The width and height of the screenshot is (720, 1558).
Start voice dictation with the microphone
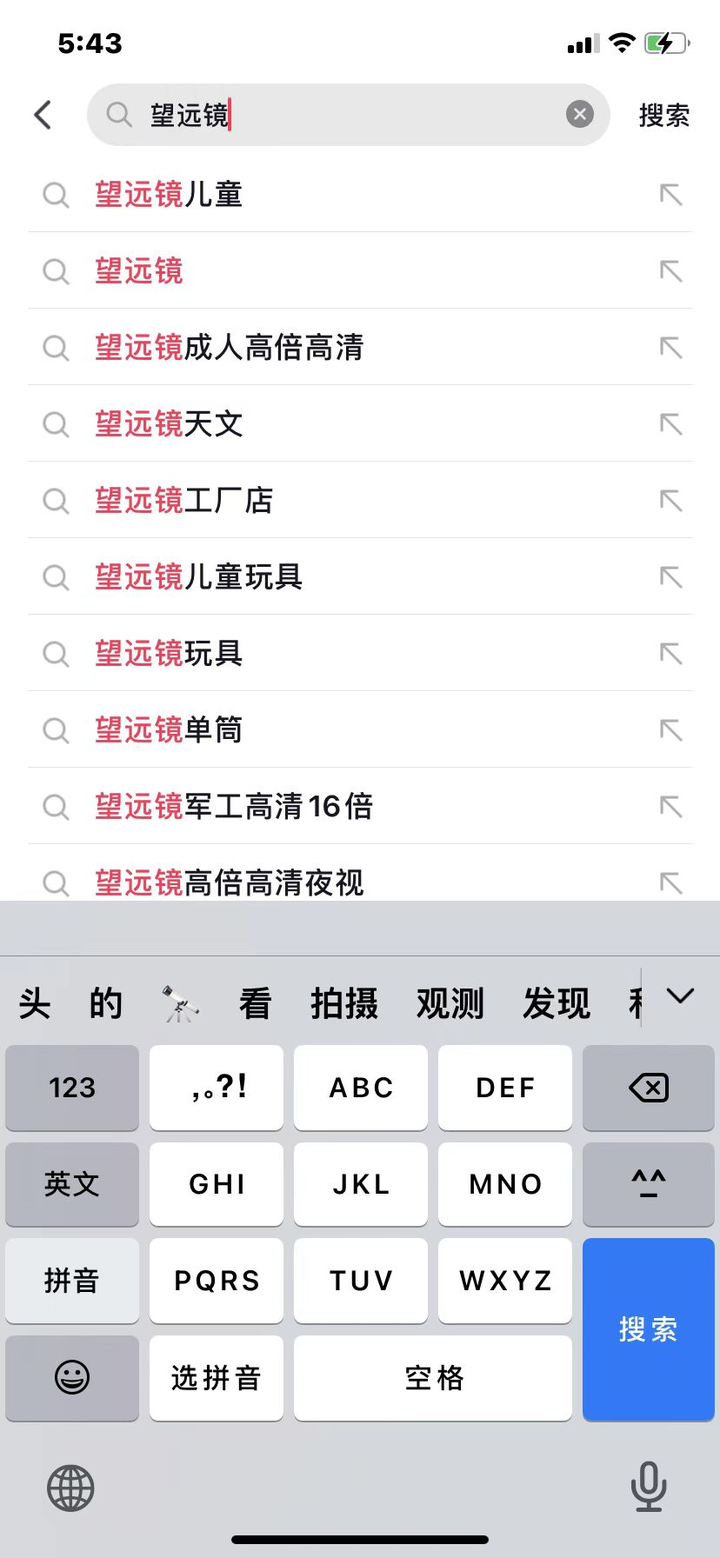tap(648, 1486)
